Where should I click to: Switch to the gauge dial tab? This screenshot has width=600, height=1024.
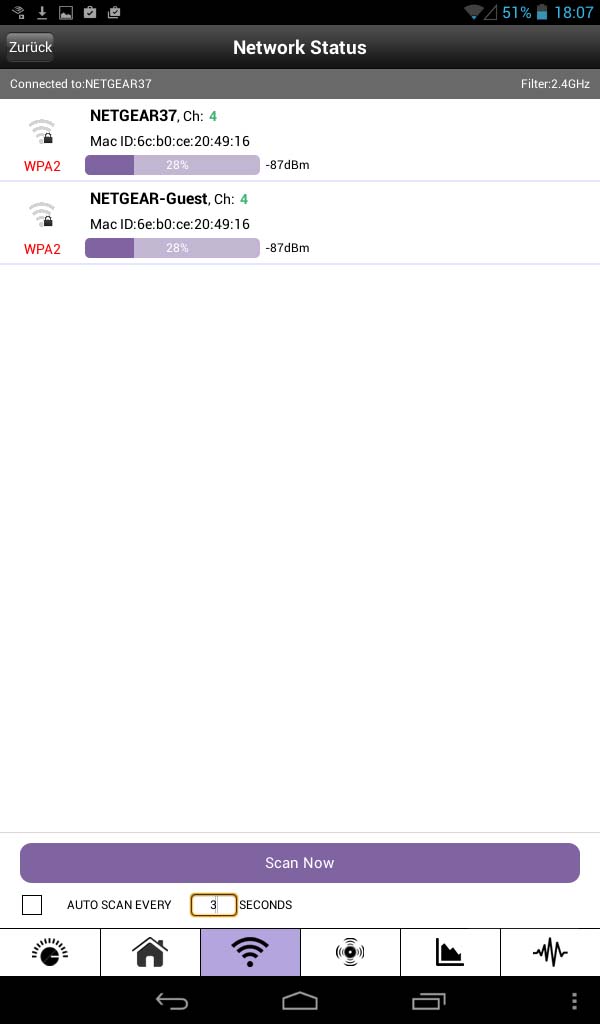tap(50, 952)
